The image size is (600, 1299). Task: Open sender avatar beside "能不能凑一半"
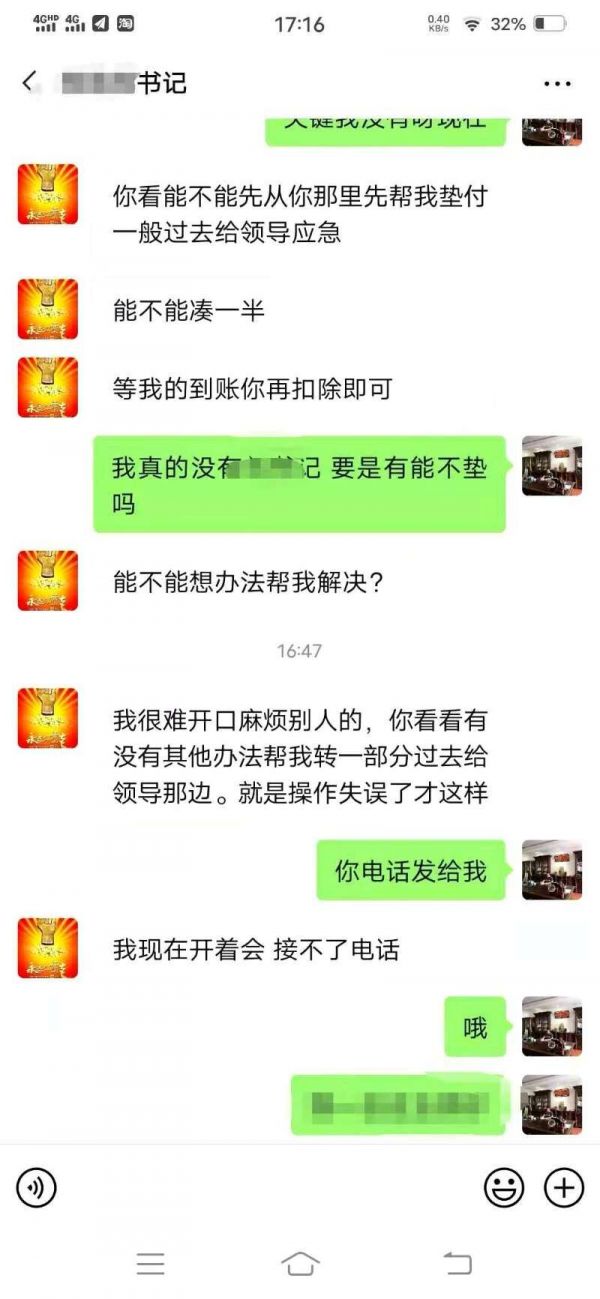[x=47, y=309]
